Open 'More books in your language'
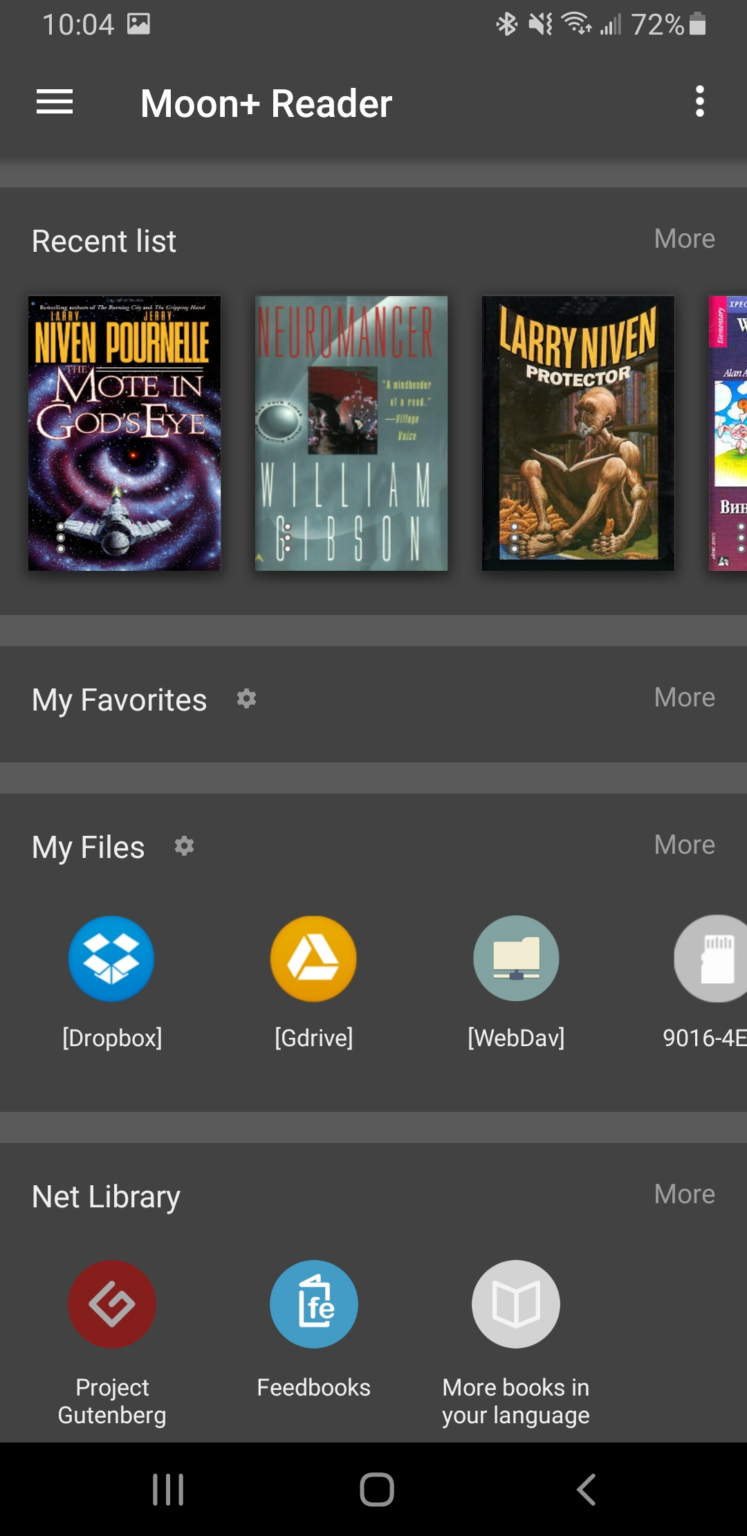This screenshot has width=747, height=1536. (515, 1303)
